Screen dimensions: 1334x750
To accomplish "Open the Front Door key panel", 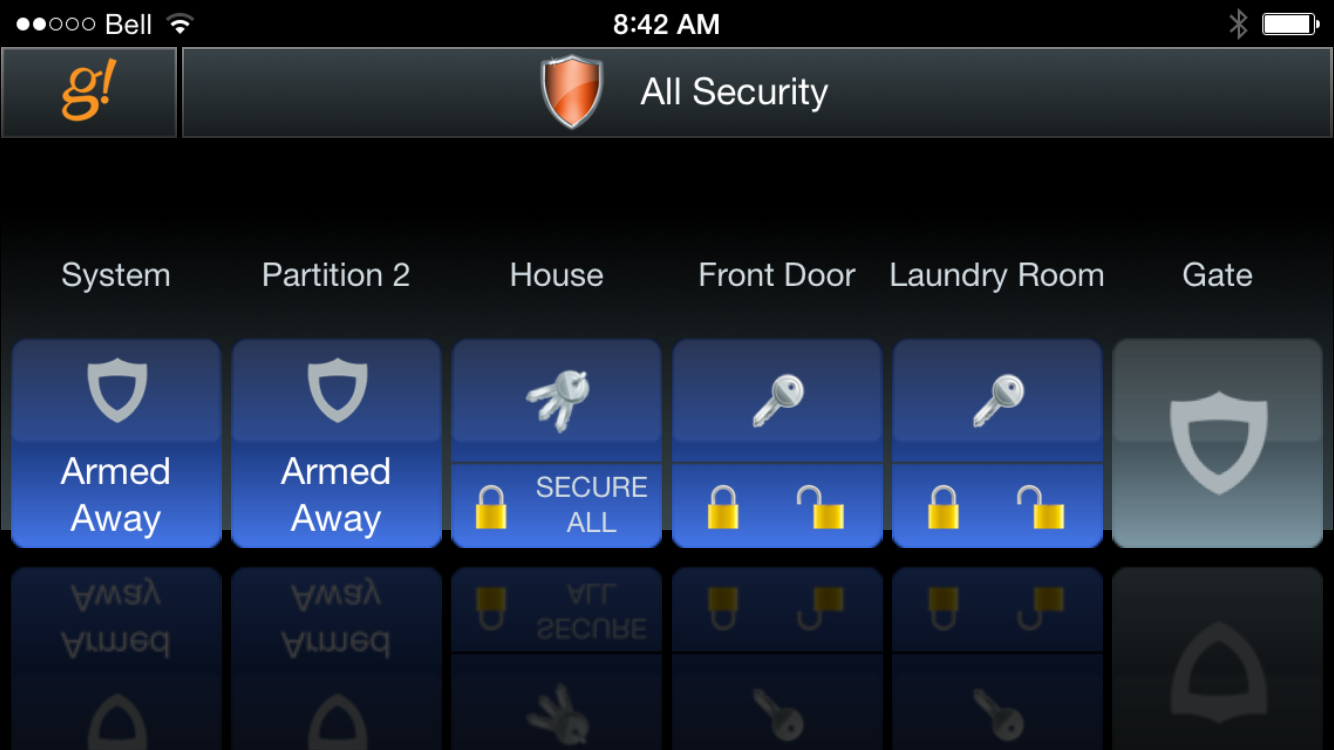I will point(777,401).
